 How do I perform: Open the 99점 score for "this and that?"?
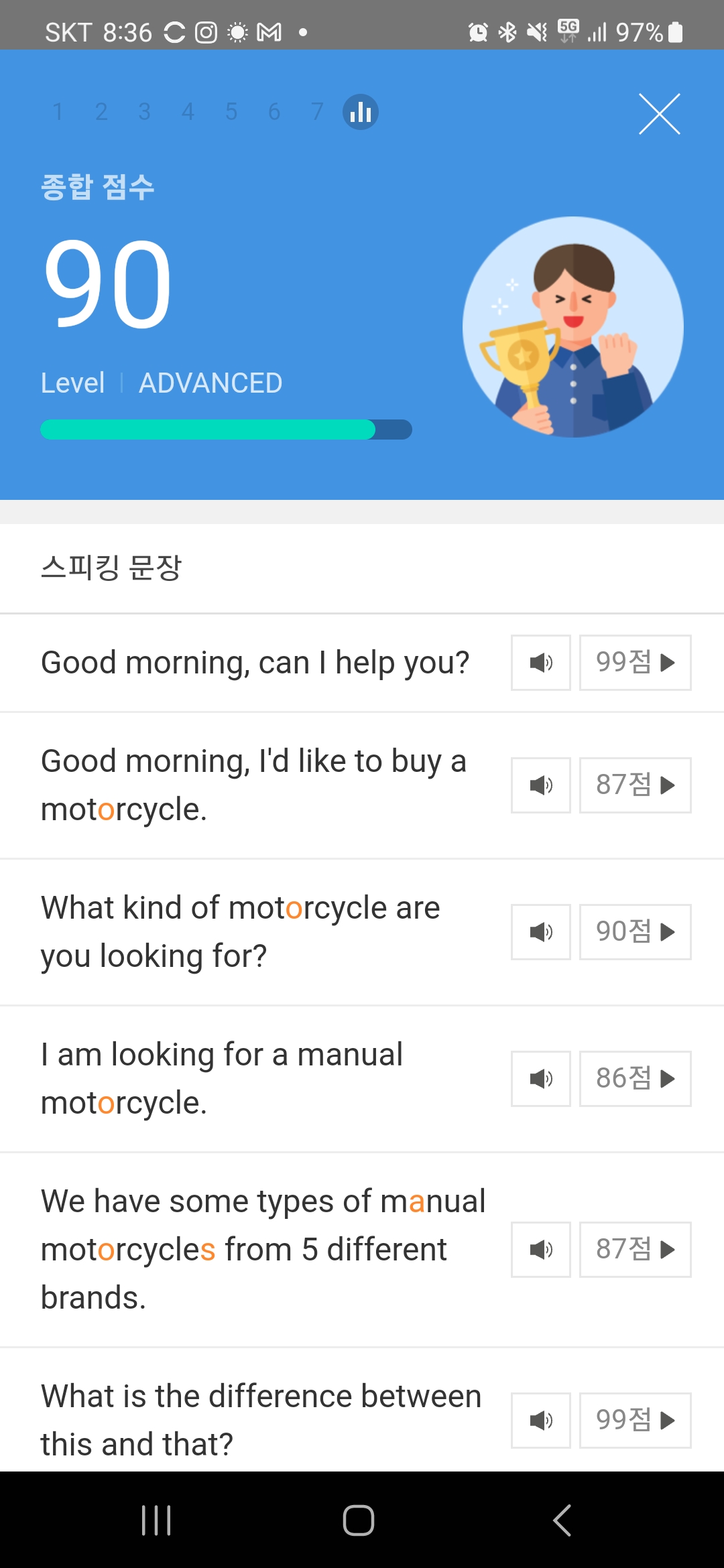click(x=636, y=1421)
